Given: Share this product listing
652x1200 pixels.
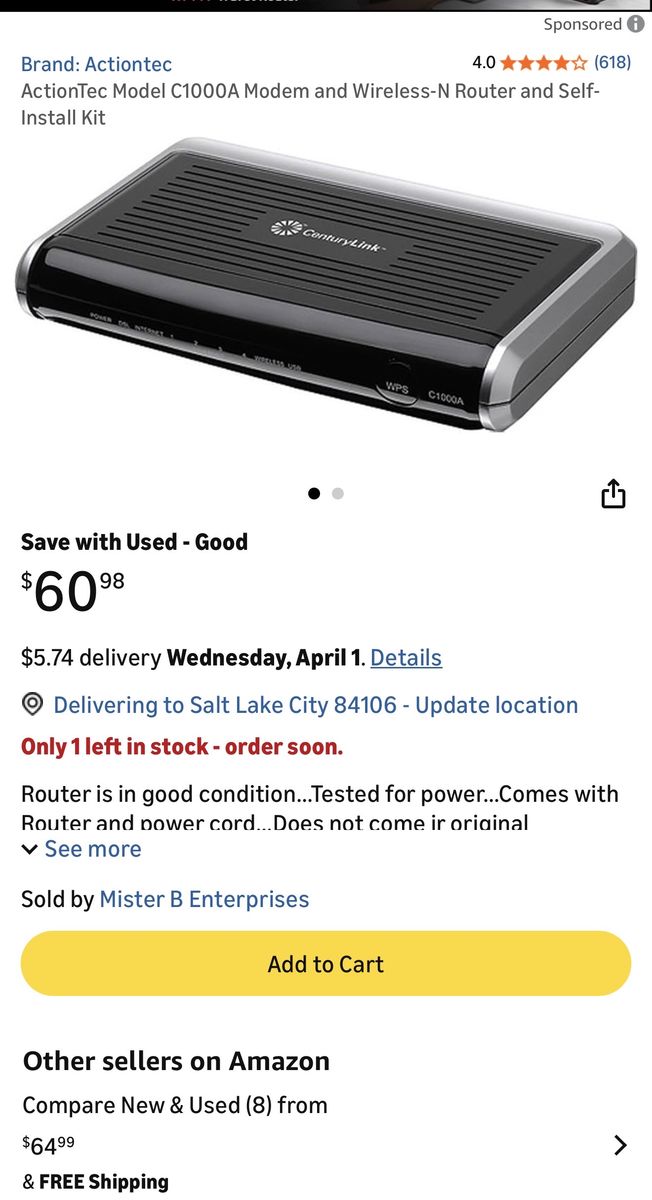Looking at the screenshot, I should (x=613, y=494).
